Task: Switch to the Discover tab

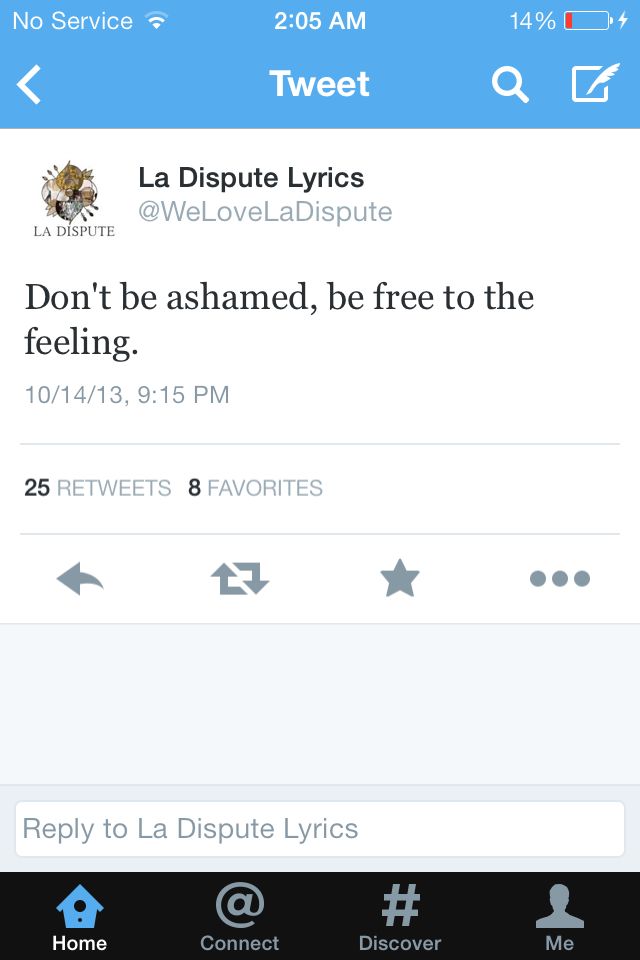Action: [400, 917]
